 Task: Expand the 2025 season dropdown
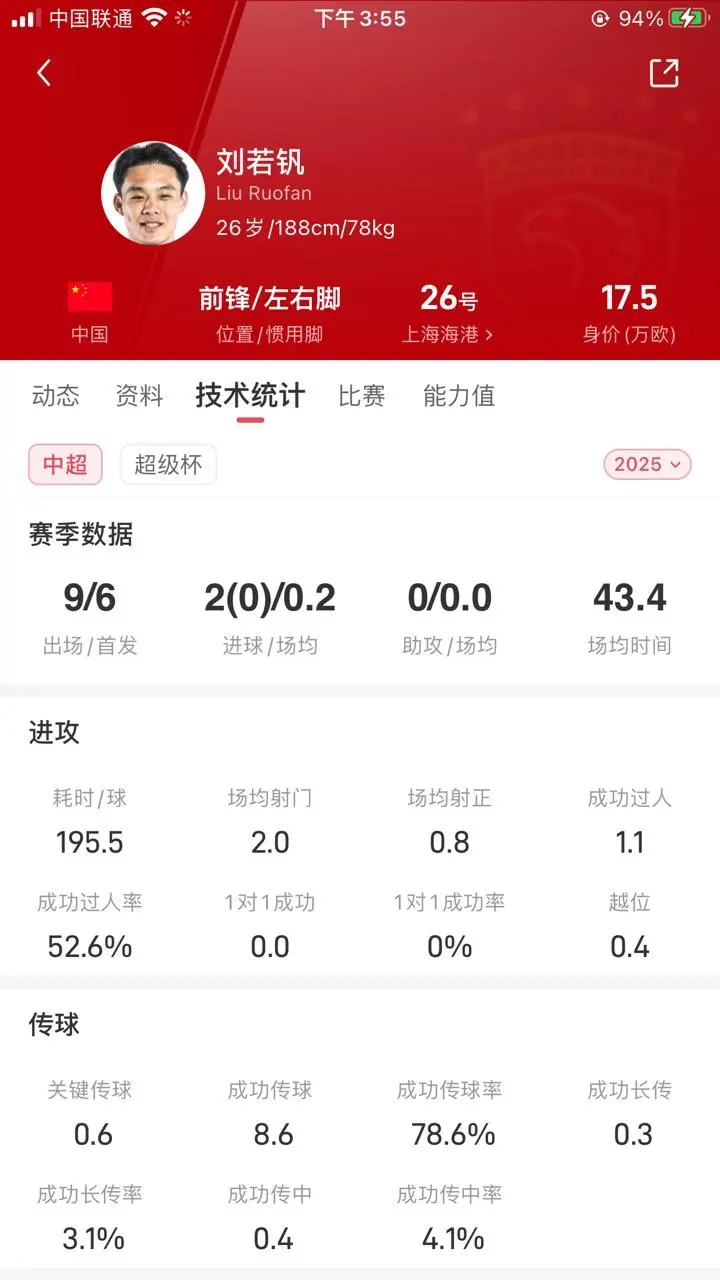tap(648, 464)
